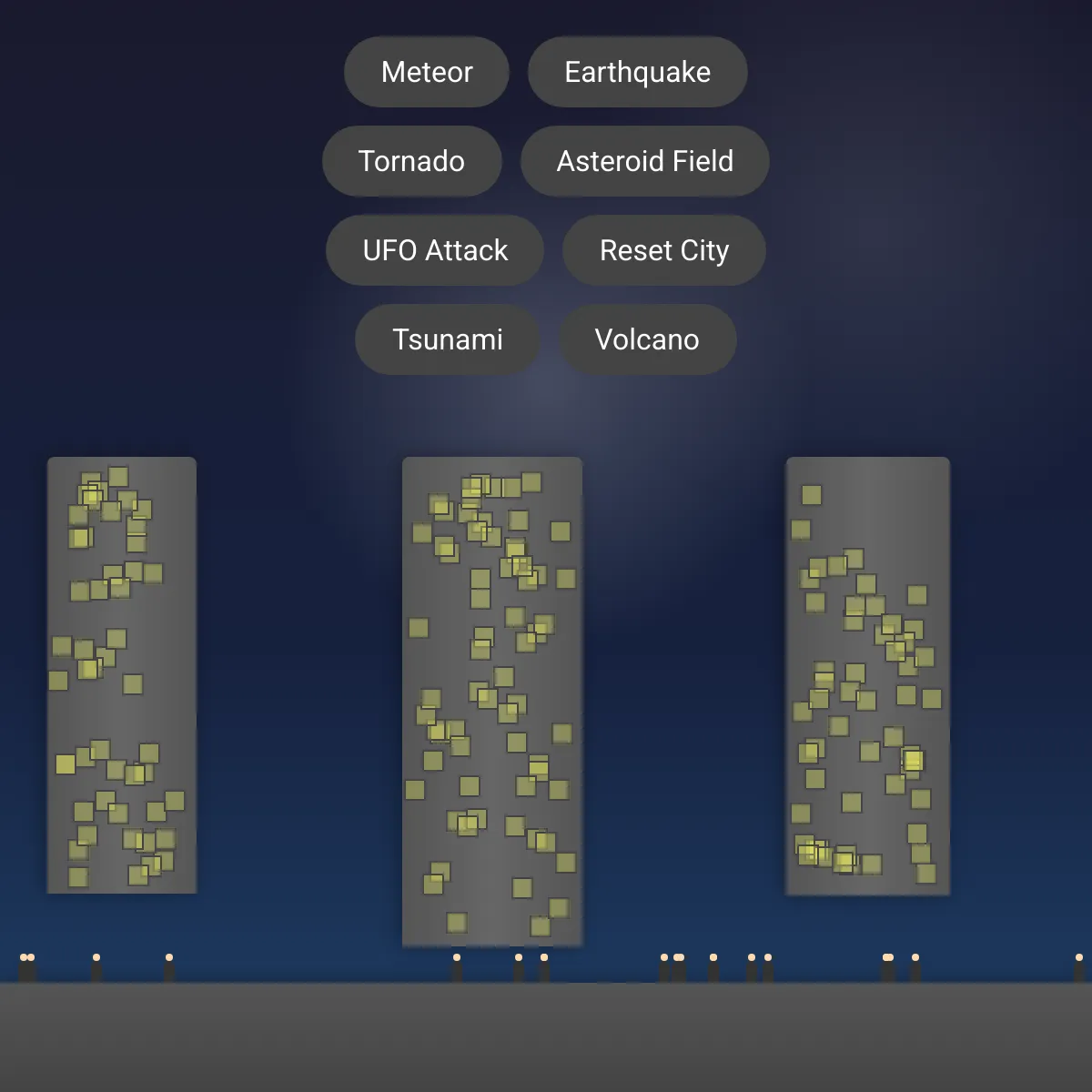Image resolution: width=1092 pixels, height=1092 pixels.
Task: Tap the Asteroid Field button
Action: pos(645,161)
